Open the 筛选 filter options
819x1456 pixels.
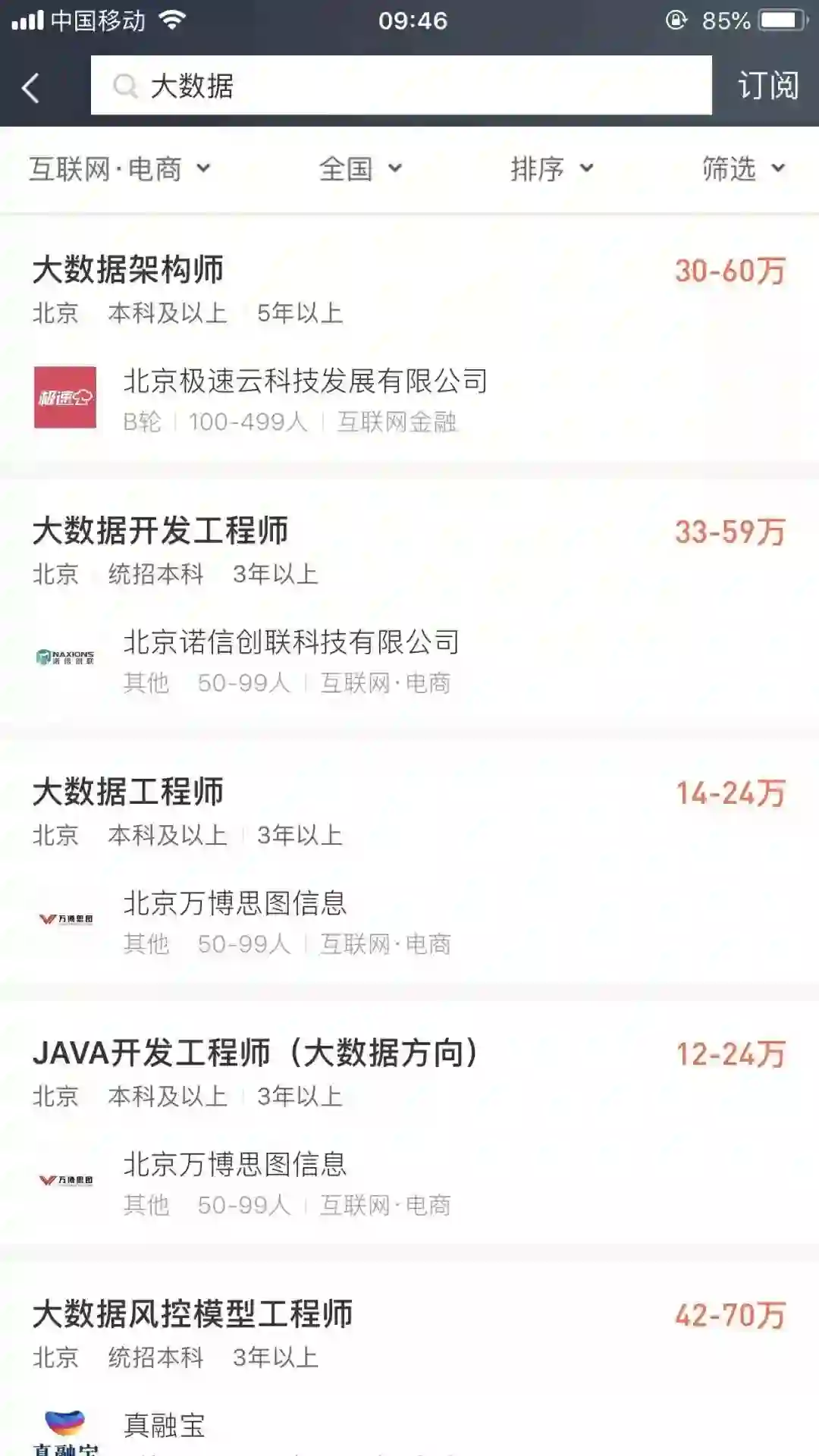[742, 169]
